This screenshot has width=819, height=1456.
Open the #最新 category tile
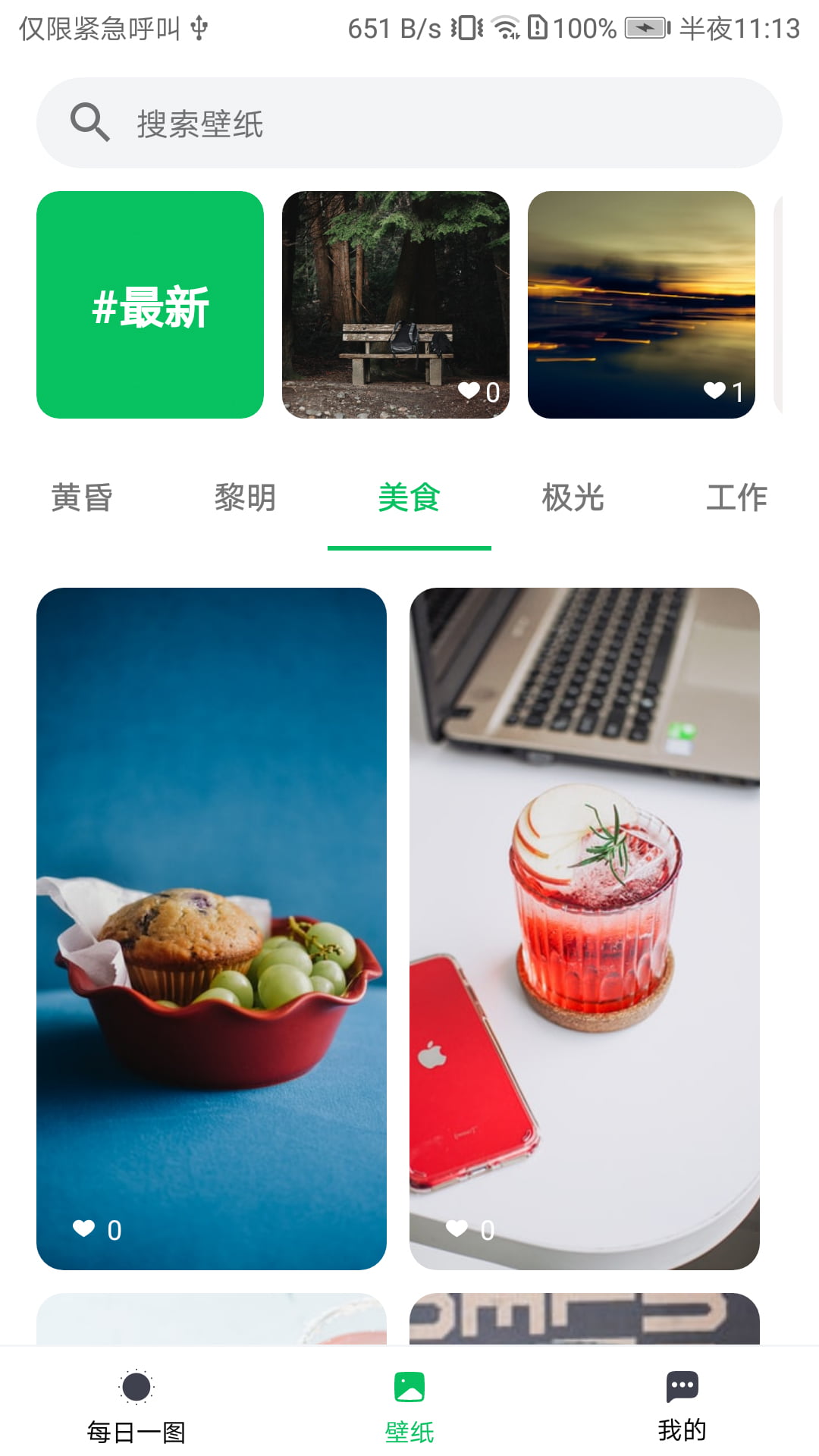click(150, 305)
